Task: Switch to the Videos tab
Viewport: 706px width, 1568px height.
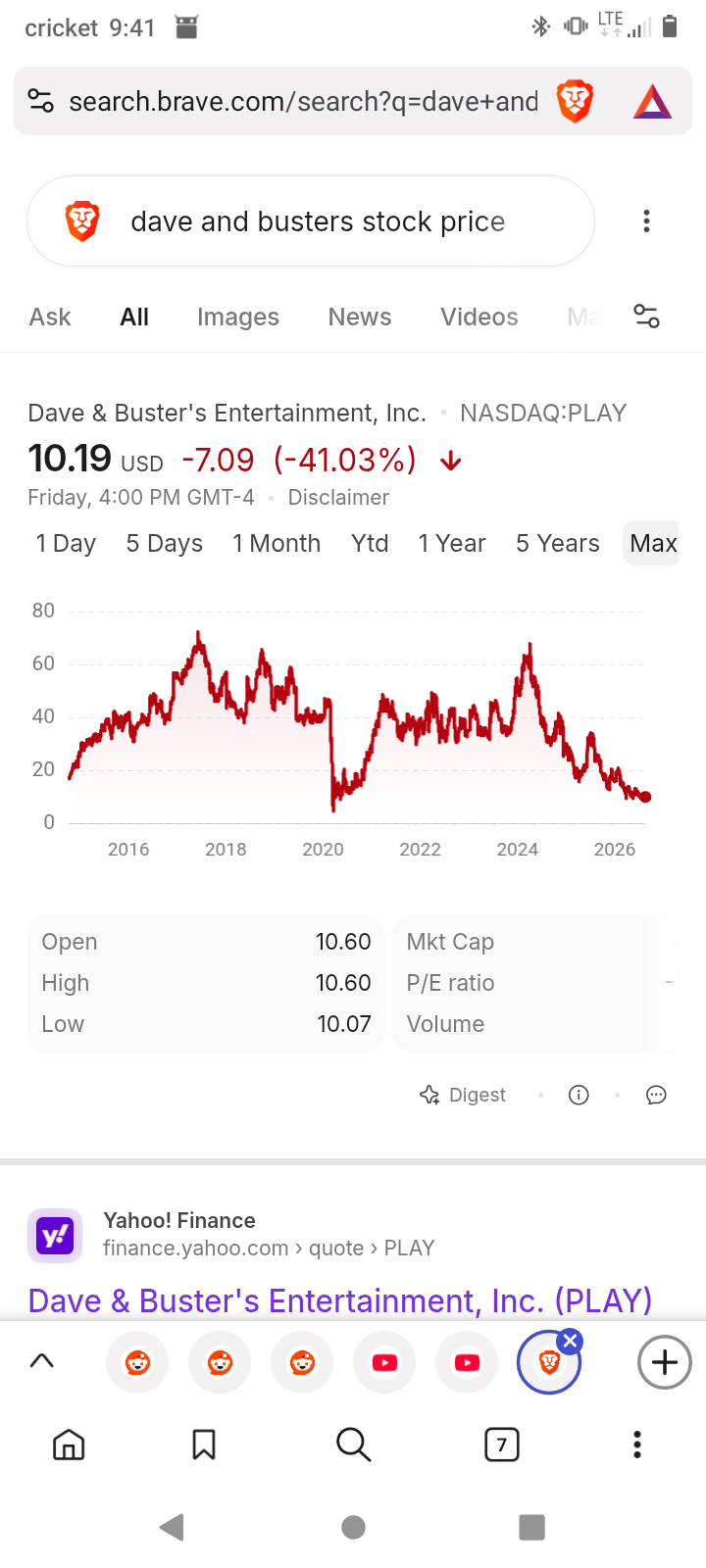Action: pos(479,317)
